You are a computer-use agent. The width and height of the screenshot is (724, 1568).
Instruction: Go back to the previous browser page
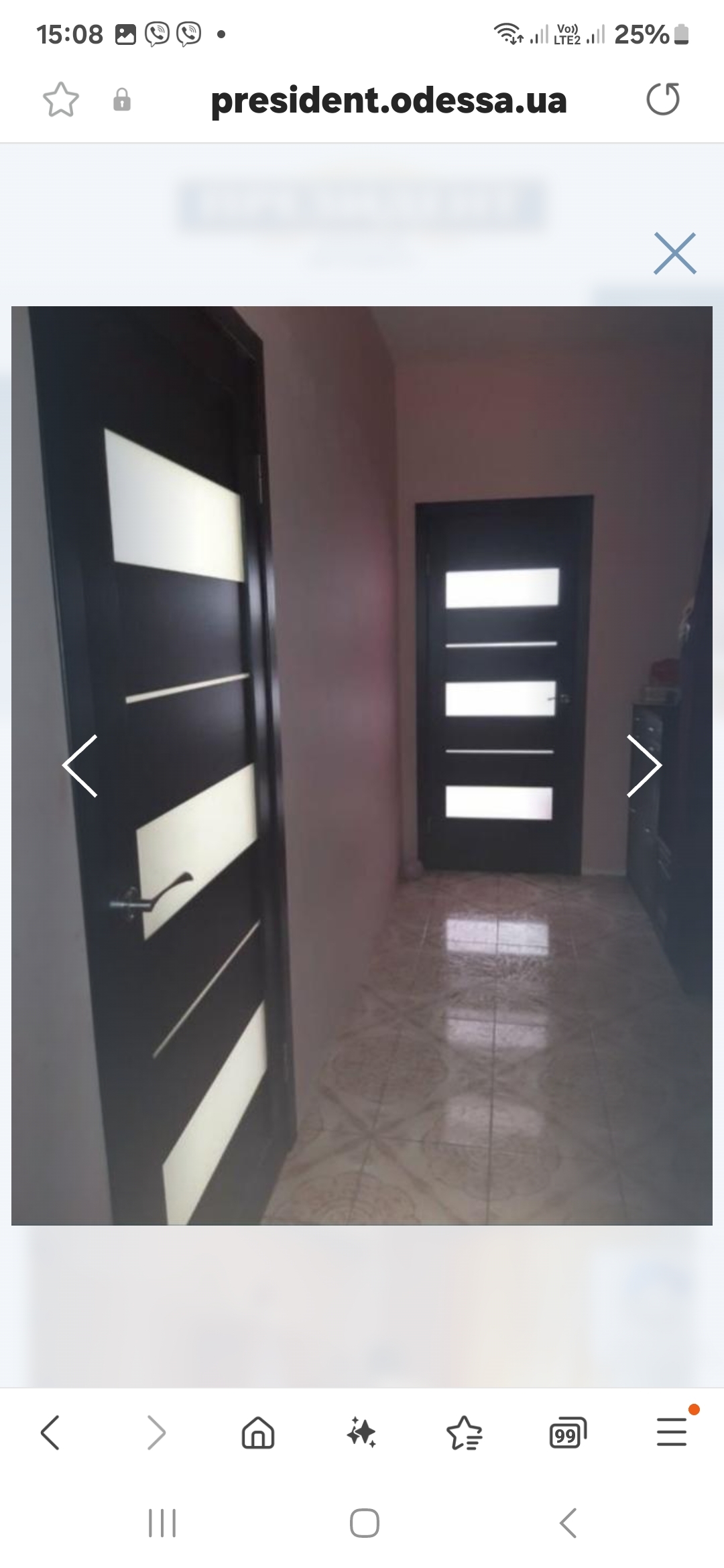pyautogui.click(x=50, y=1433)
